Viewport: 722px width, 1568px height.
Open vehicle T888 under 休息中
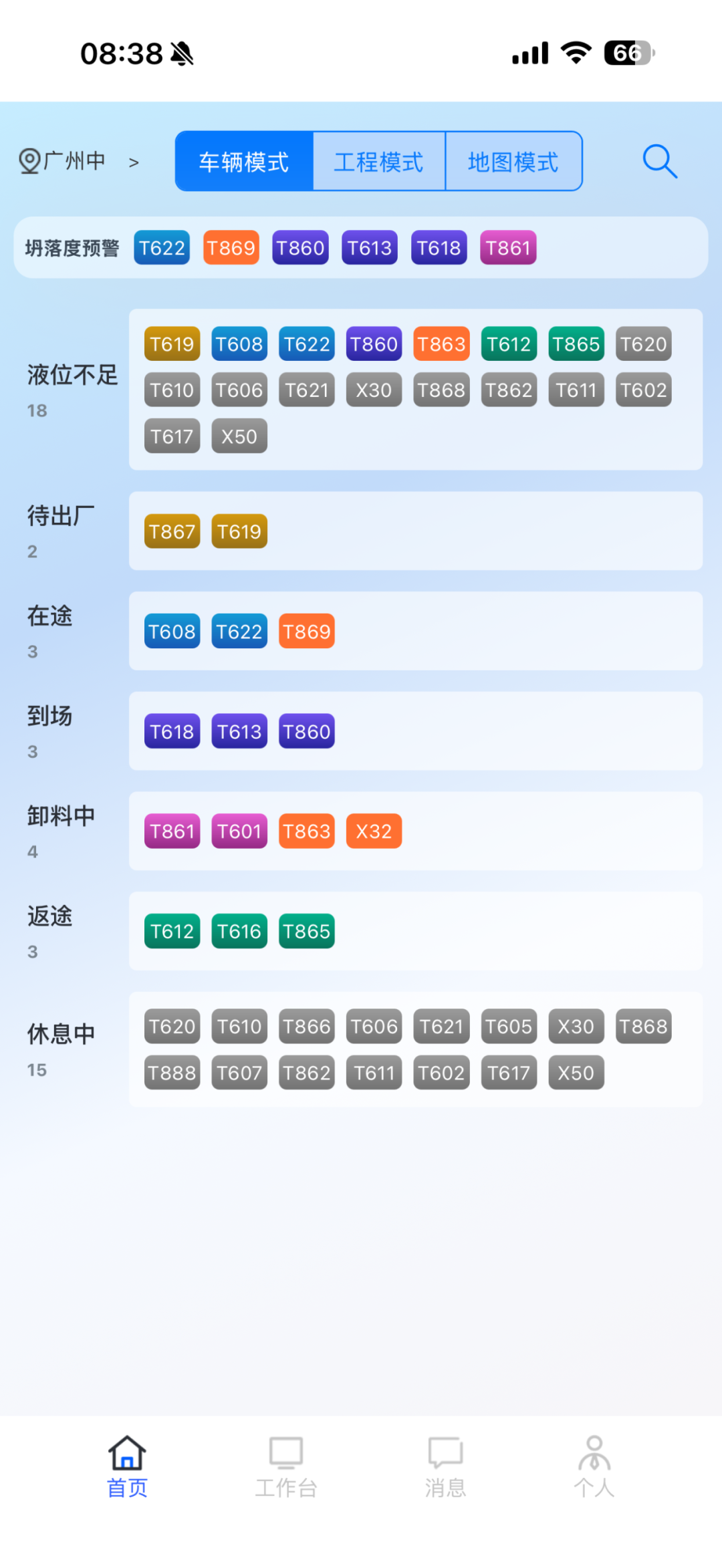[x=172, y=1073]
